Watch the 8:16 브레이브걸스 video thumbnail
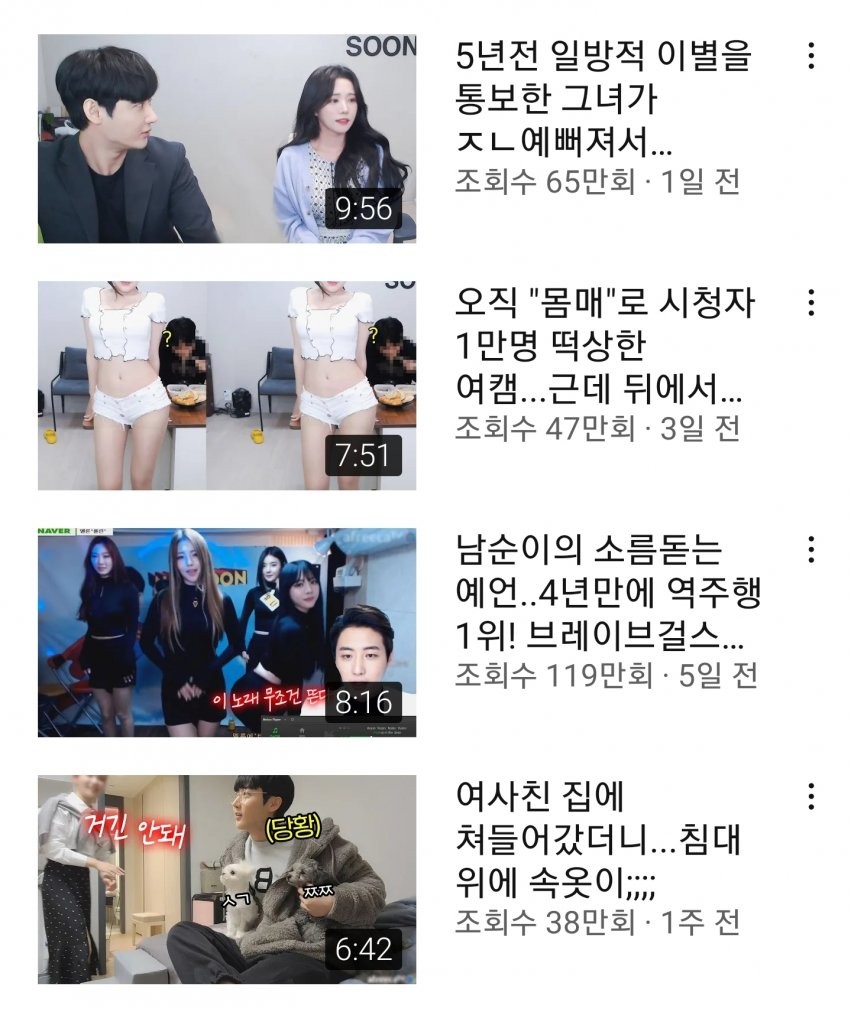 click(x=227, y=632)
